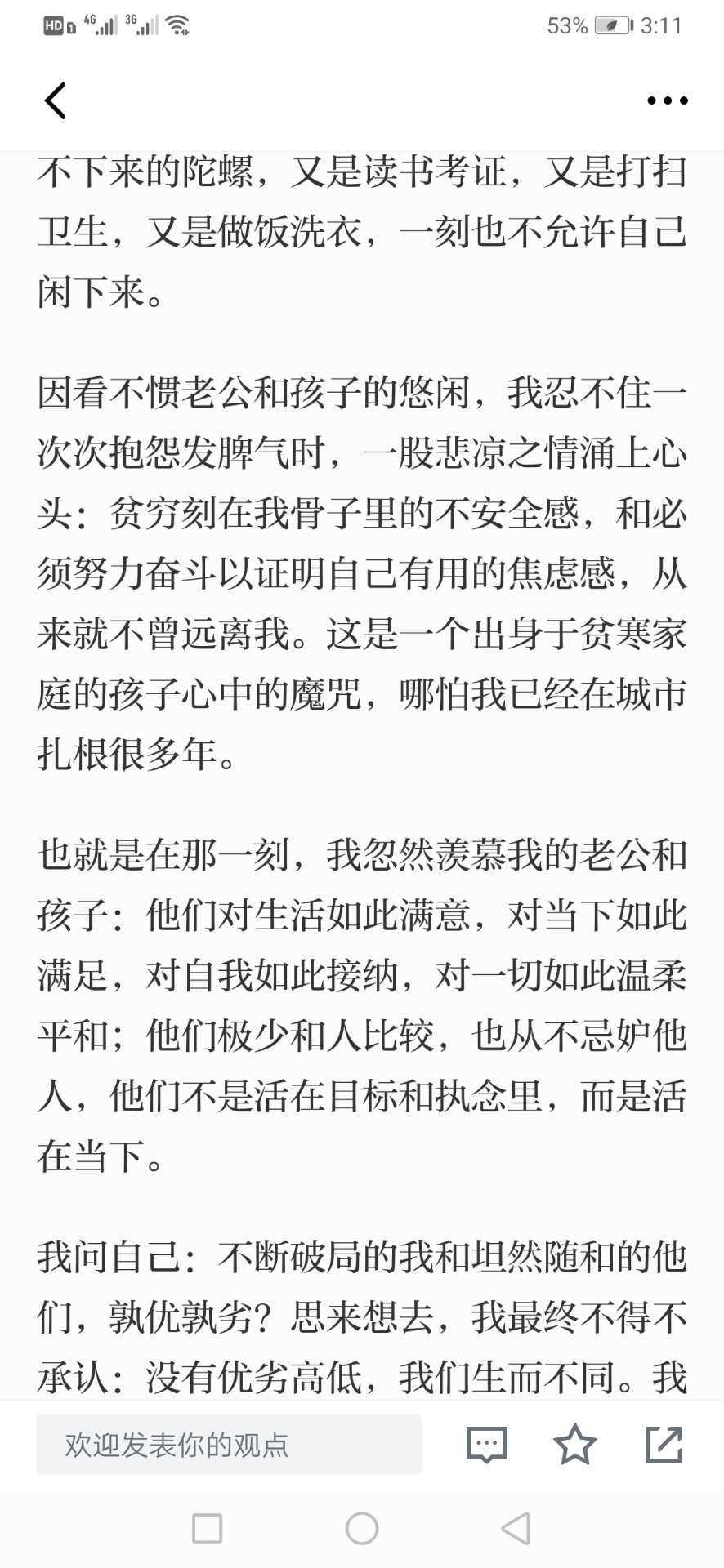Tap the 欢迎发表你的观点 comment field
Image resolution: width=724 pixels, height=1568 pixels.
(229, 1445)
